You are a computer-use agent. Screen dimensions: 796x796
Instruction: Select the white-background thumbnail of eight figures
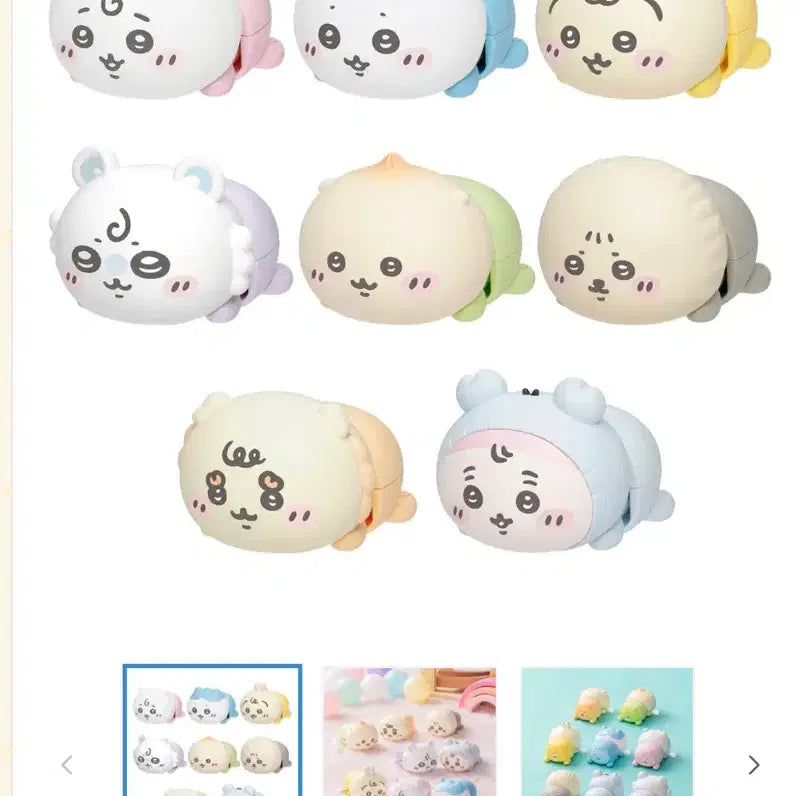212,731
